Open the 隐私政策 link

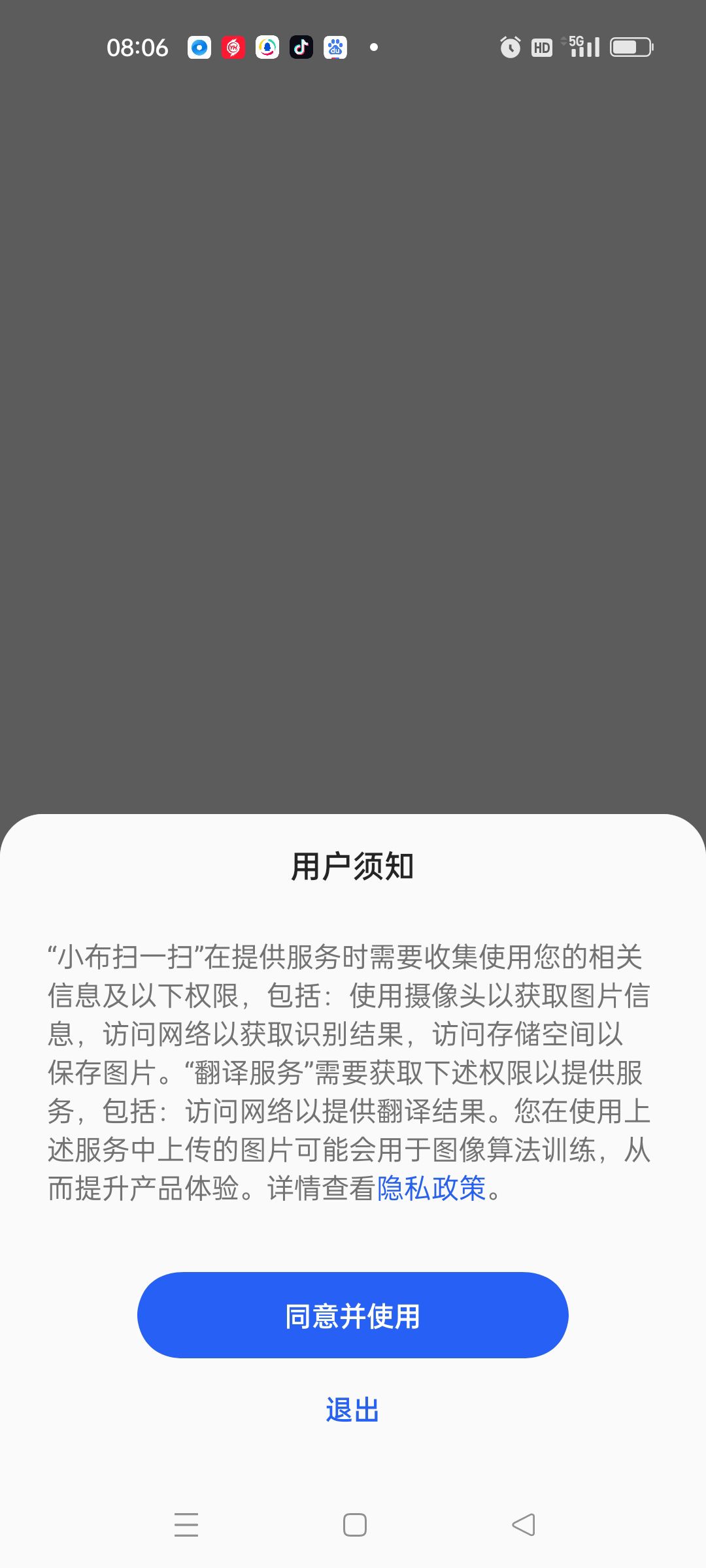tap(431, 1188)
